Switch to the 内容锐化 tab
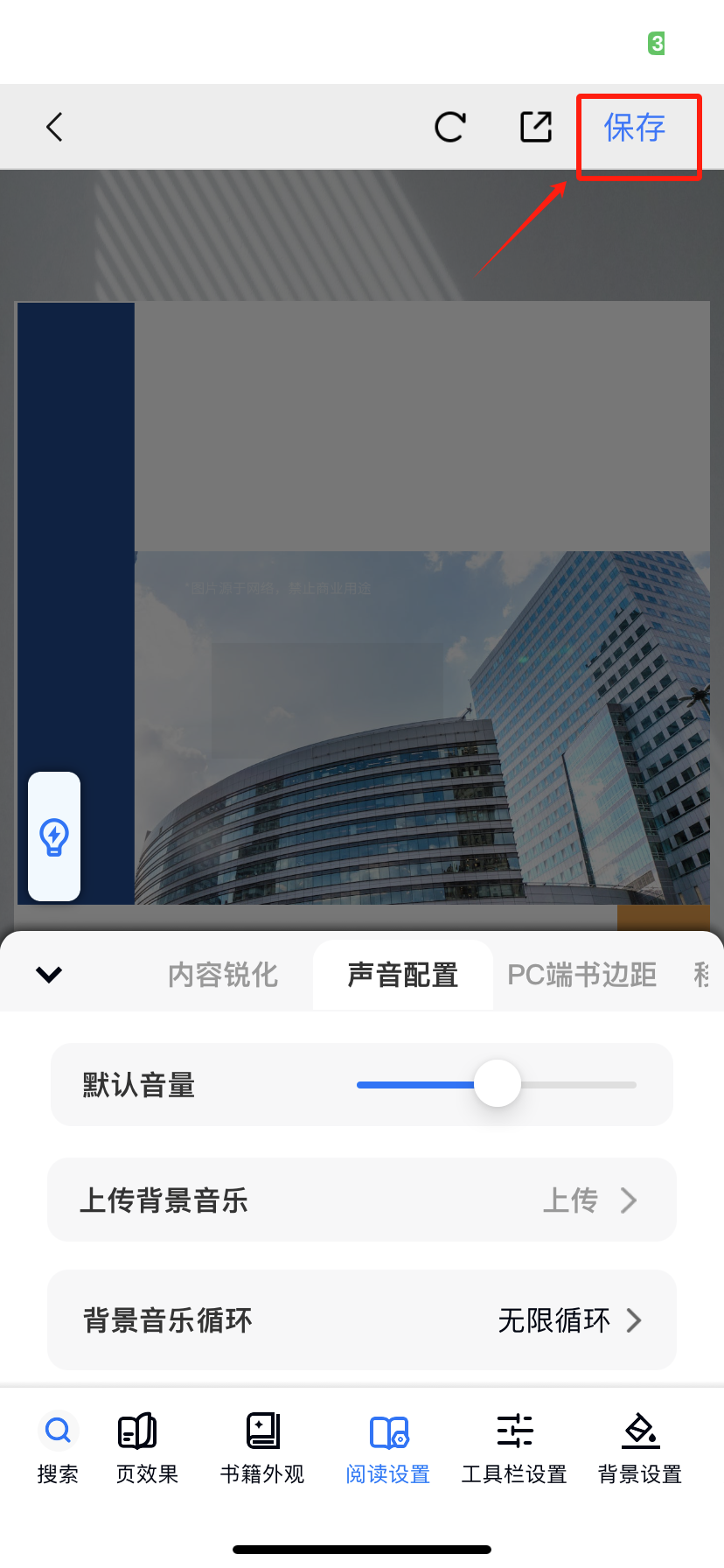 223,975
